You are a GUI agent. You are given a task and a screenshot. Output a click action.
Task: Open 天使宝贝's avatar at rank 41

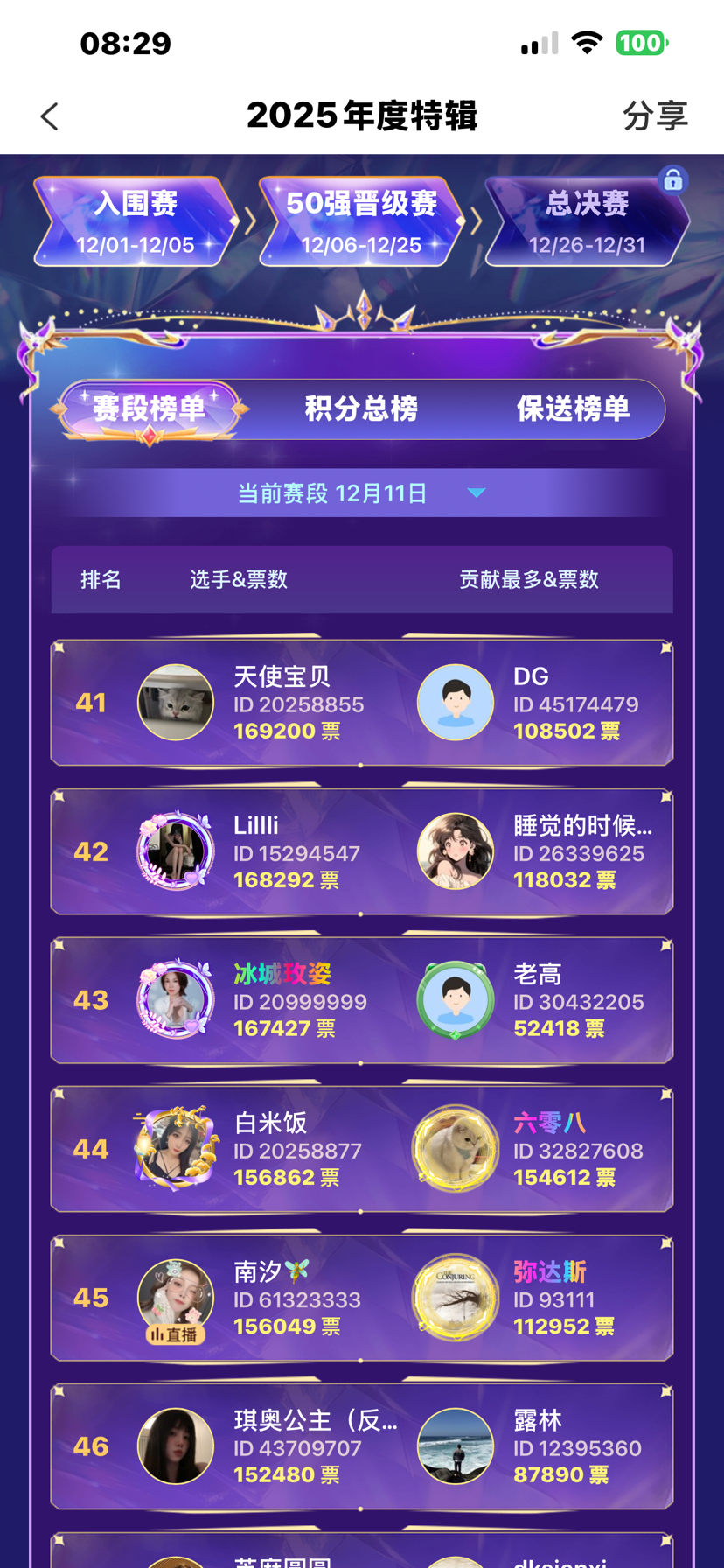[176, 703]
